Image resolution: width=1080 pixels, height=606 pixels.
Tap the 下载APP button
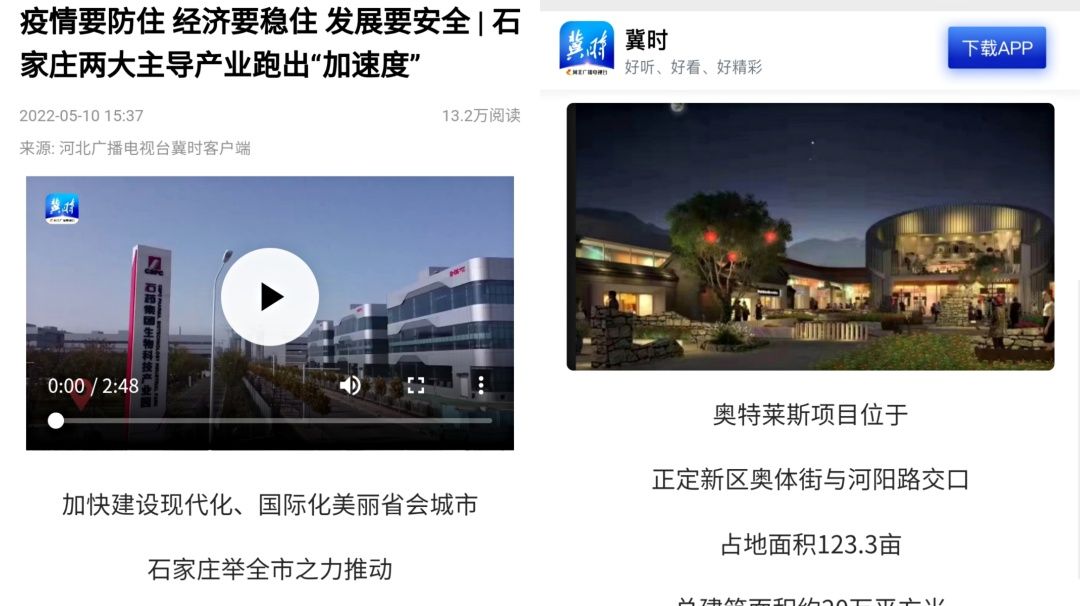coord(996,48)
